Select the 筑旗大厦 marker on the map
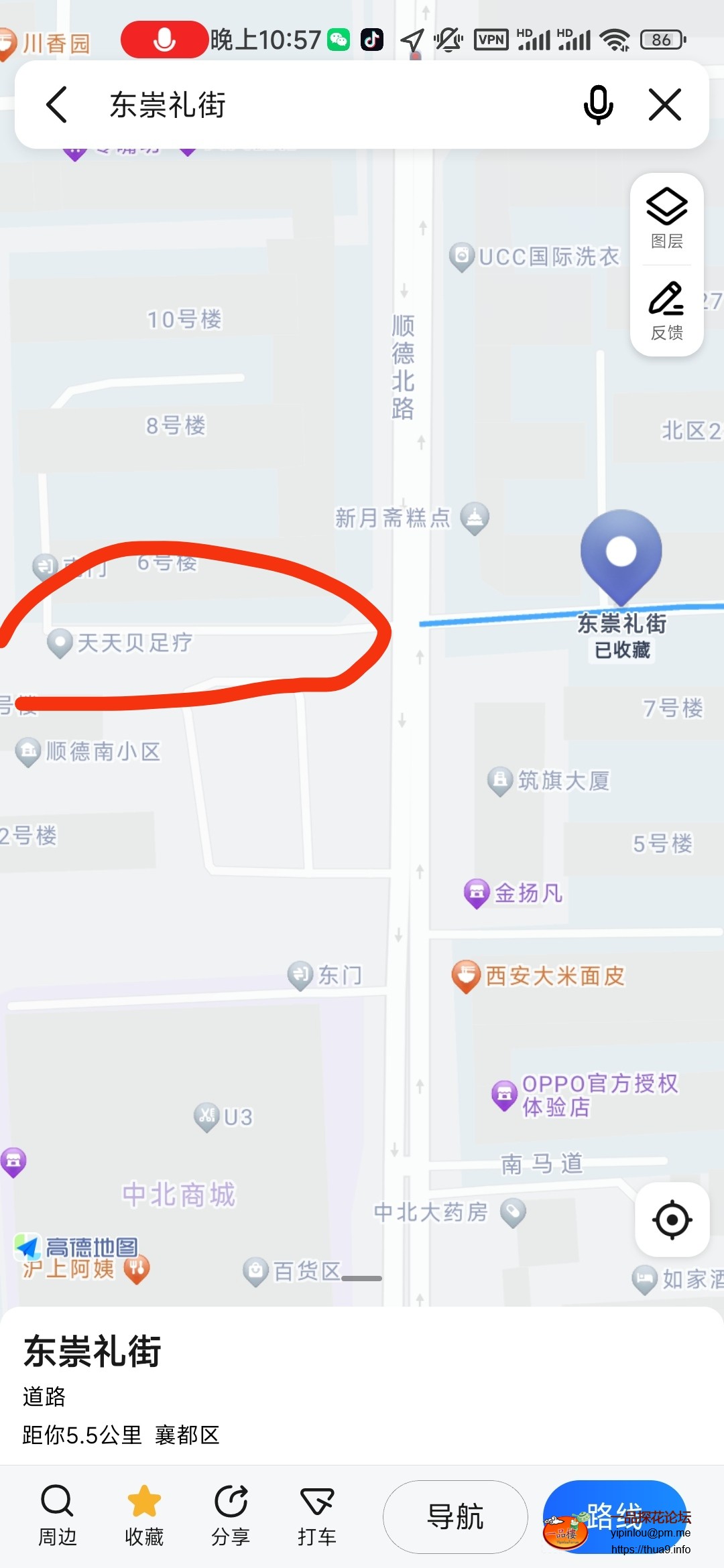Viewport: 724px width, 1568px height. click(x=500, y=781)
